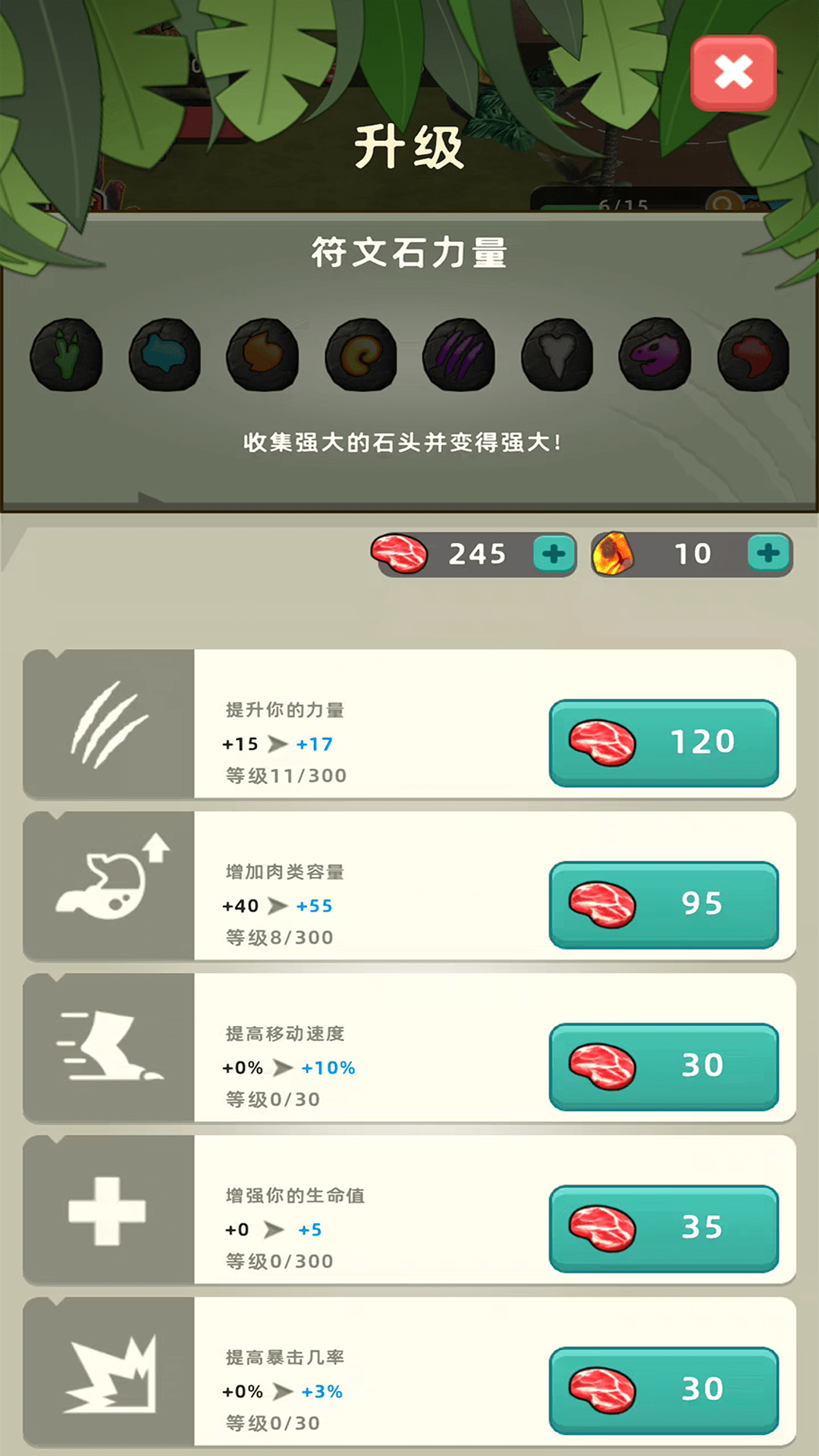Close the 升级 upgrade screen
This screenshot has width=819, height=1456.
coord(733,73)
